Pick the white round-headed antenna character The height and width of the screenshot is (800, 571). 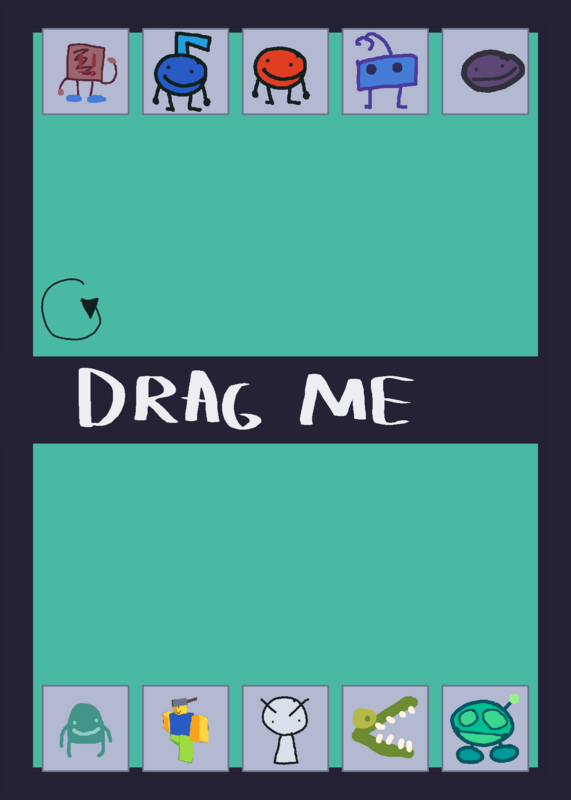pos(285,729)
